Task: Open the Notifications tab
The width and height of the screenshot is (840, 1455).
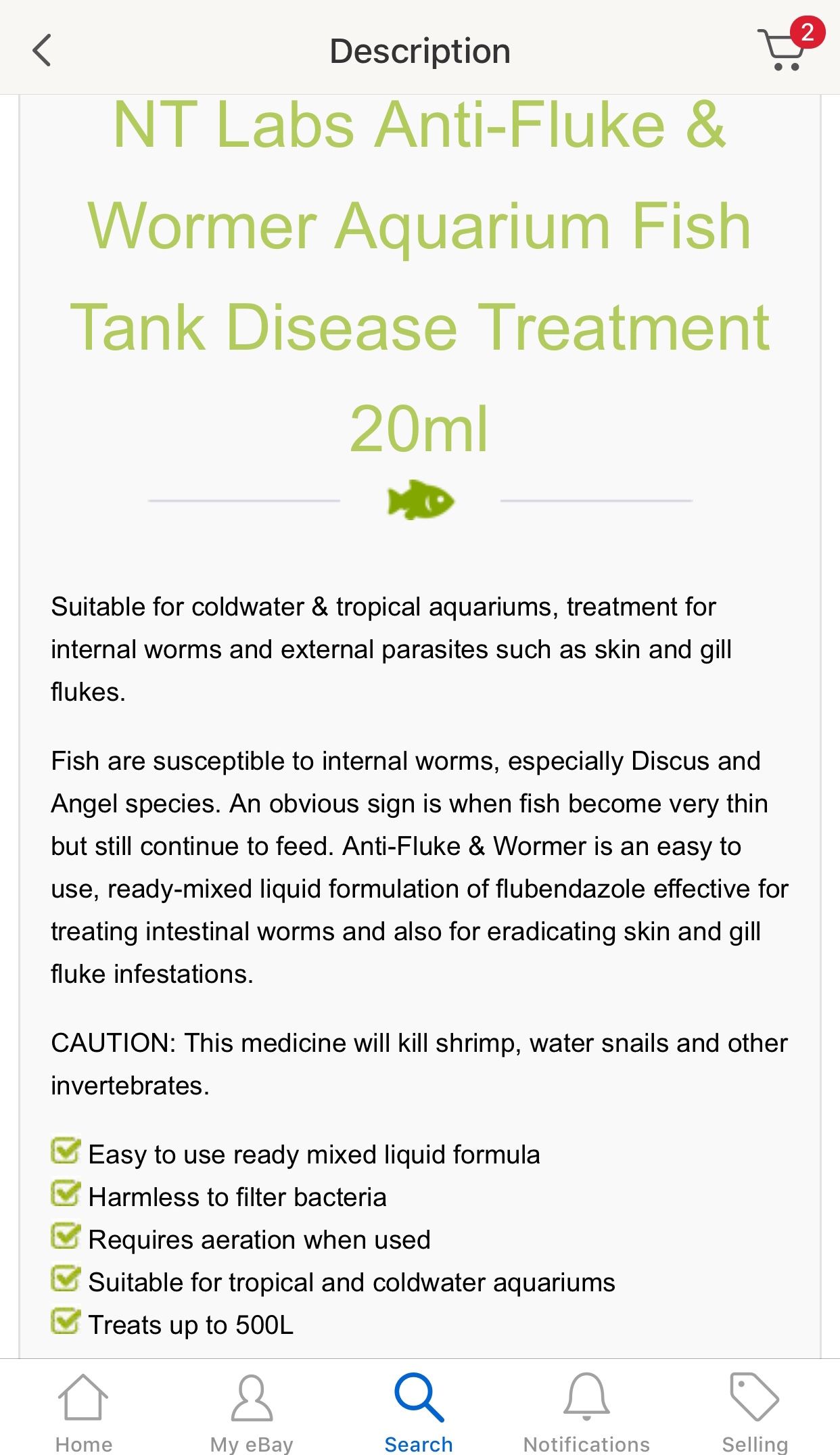Action: (586, 1410)
